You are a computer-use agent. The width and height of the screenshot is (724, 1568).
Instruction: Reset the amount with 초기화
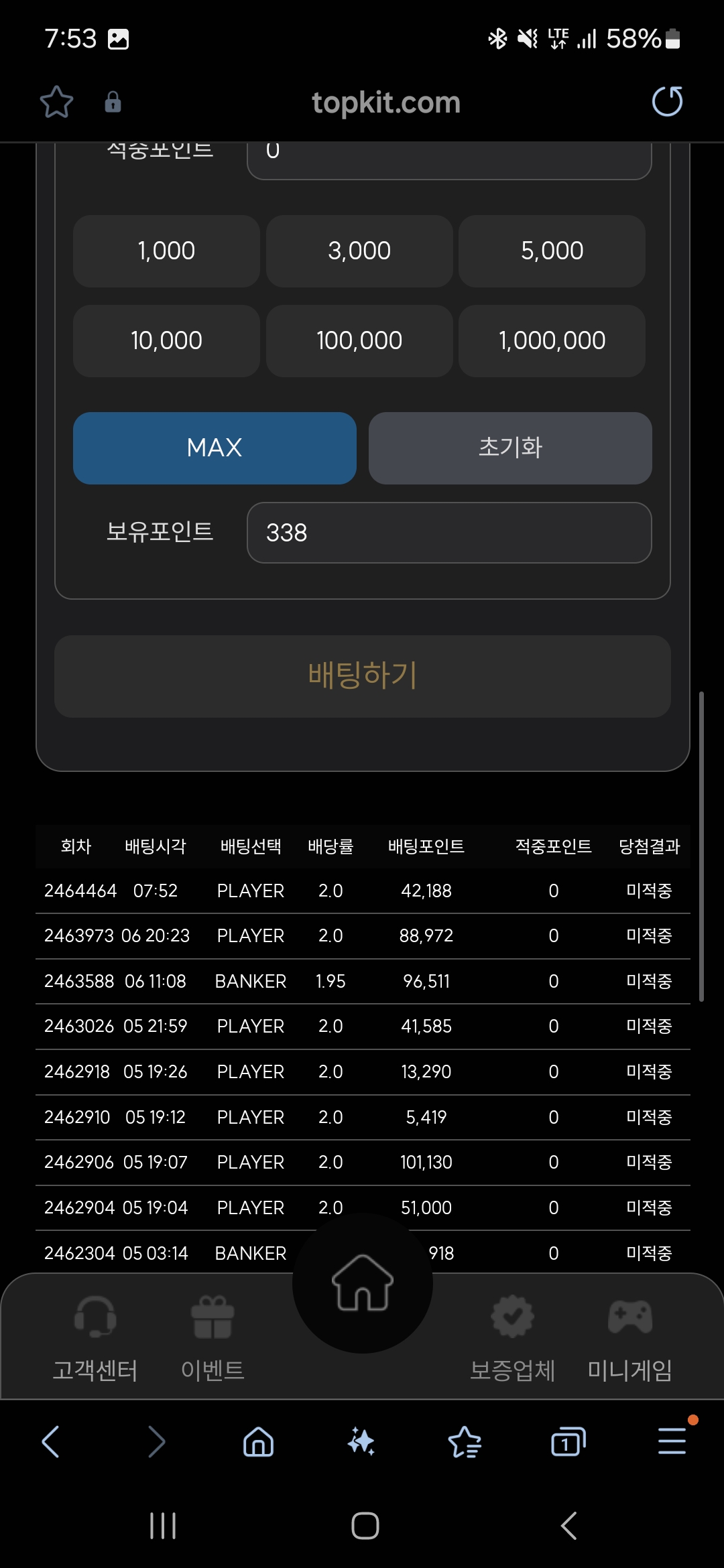510,448
